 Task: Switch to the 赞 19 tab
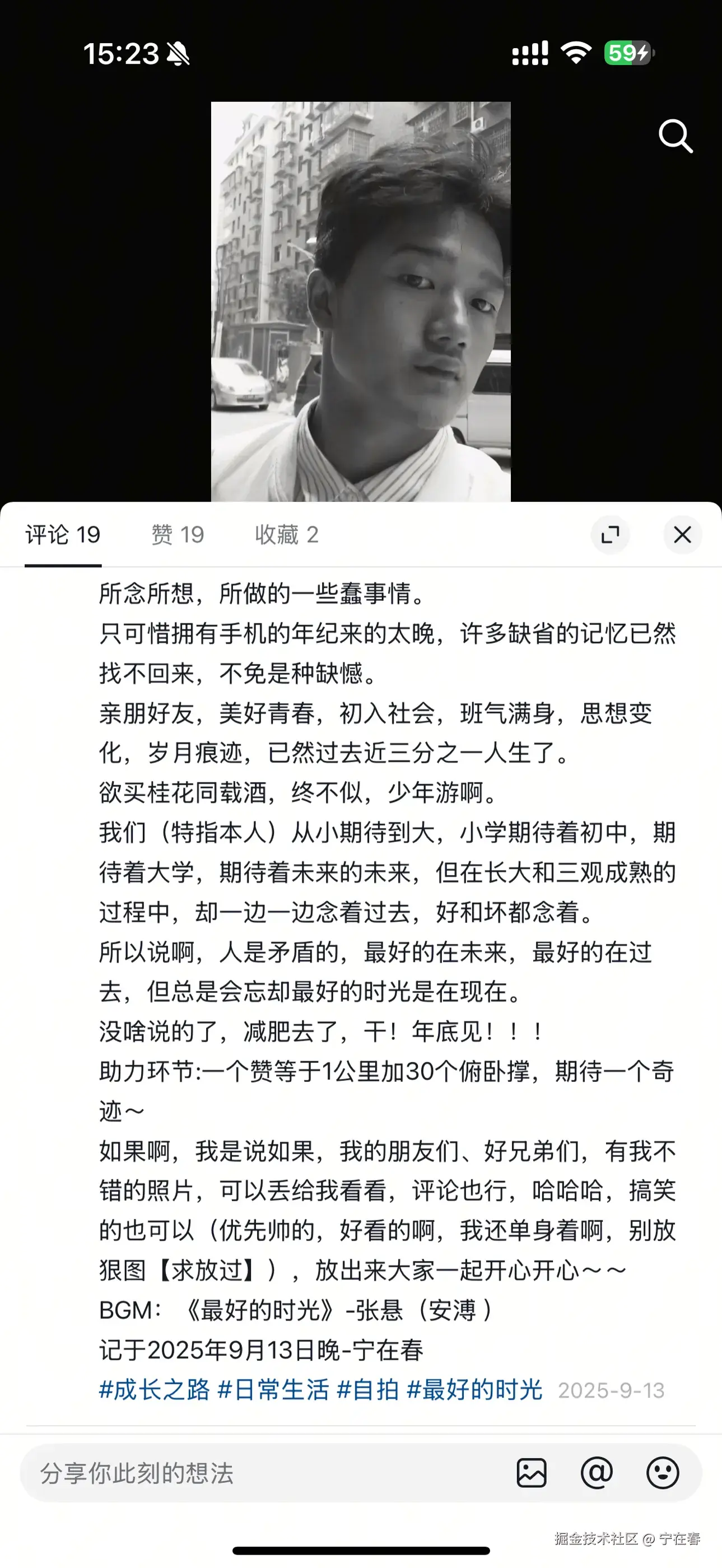[x=177, y=535]
